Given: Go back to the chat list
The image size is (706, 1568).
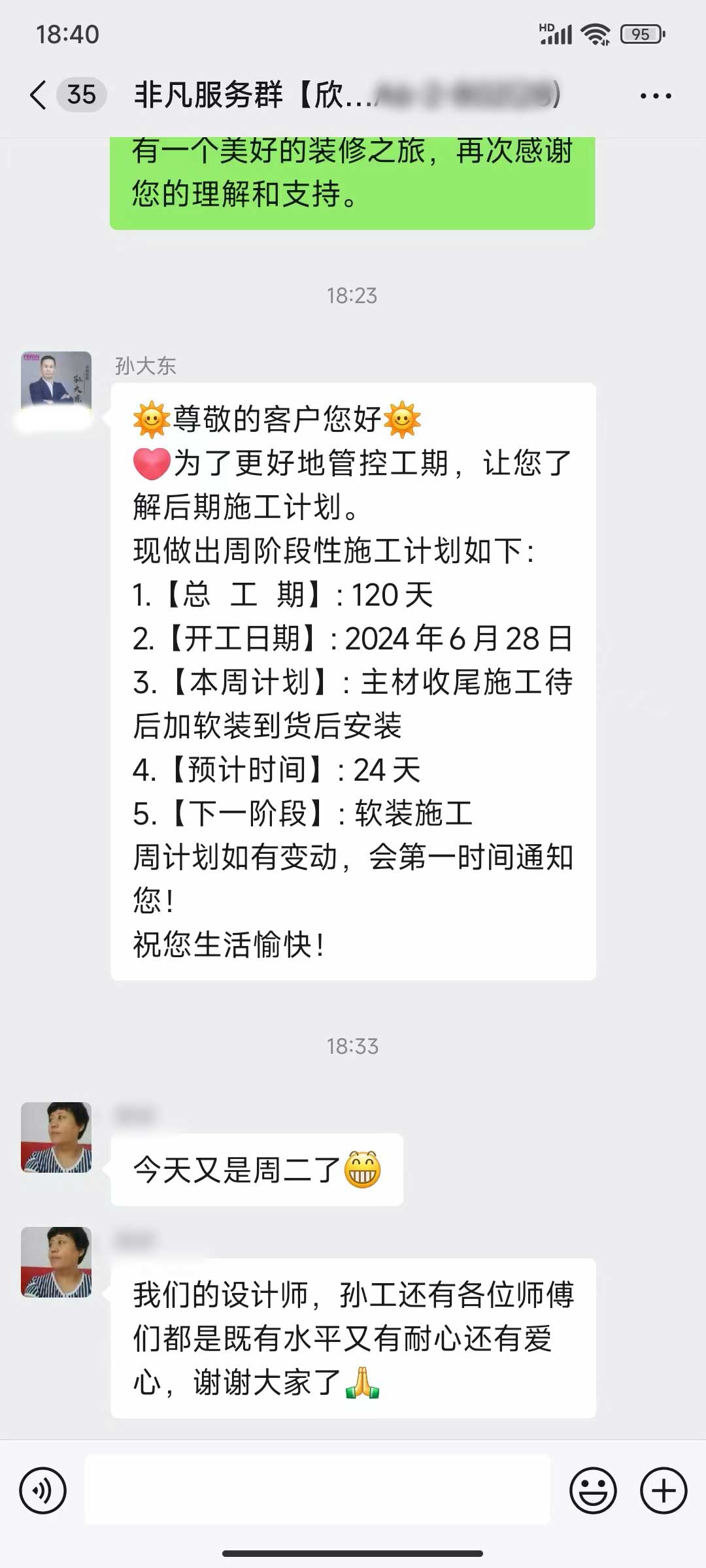Looking at the screenshot, I should point(39,95).
